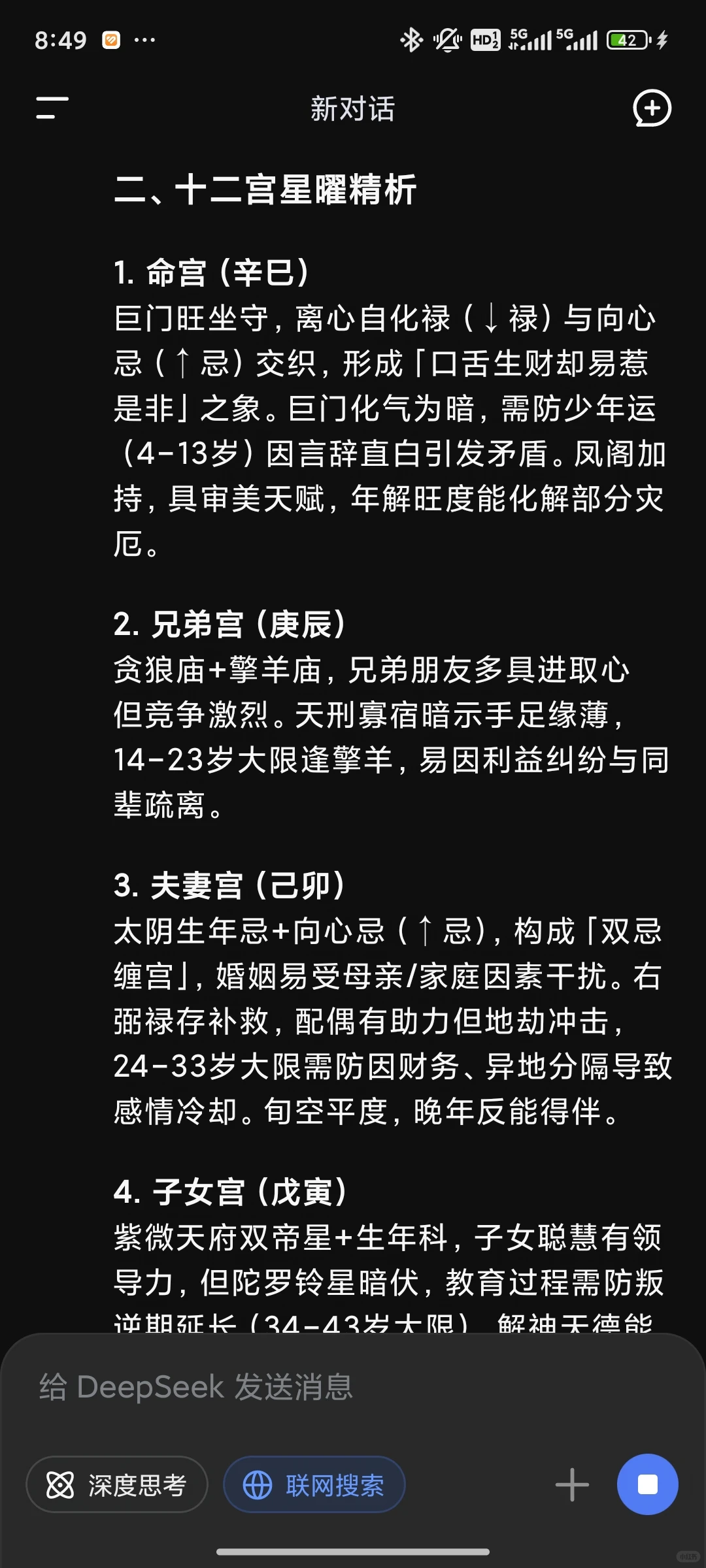706x1568 pixels.
Task: Start a new chat with the plus bubble
Action: (652, 108)
